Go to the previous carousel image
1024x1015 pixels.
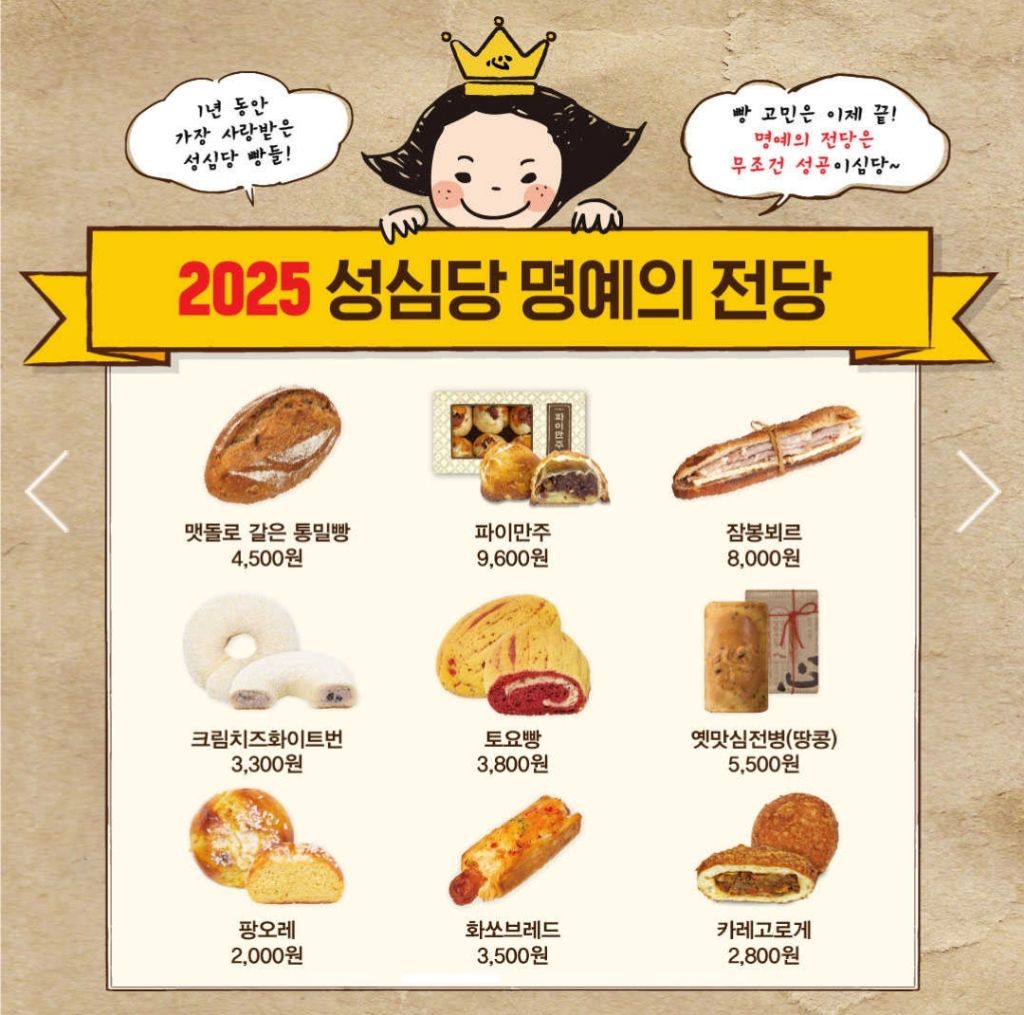[x=47, y=491]
